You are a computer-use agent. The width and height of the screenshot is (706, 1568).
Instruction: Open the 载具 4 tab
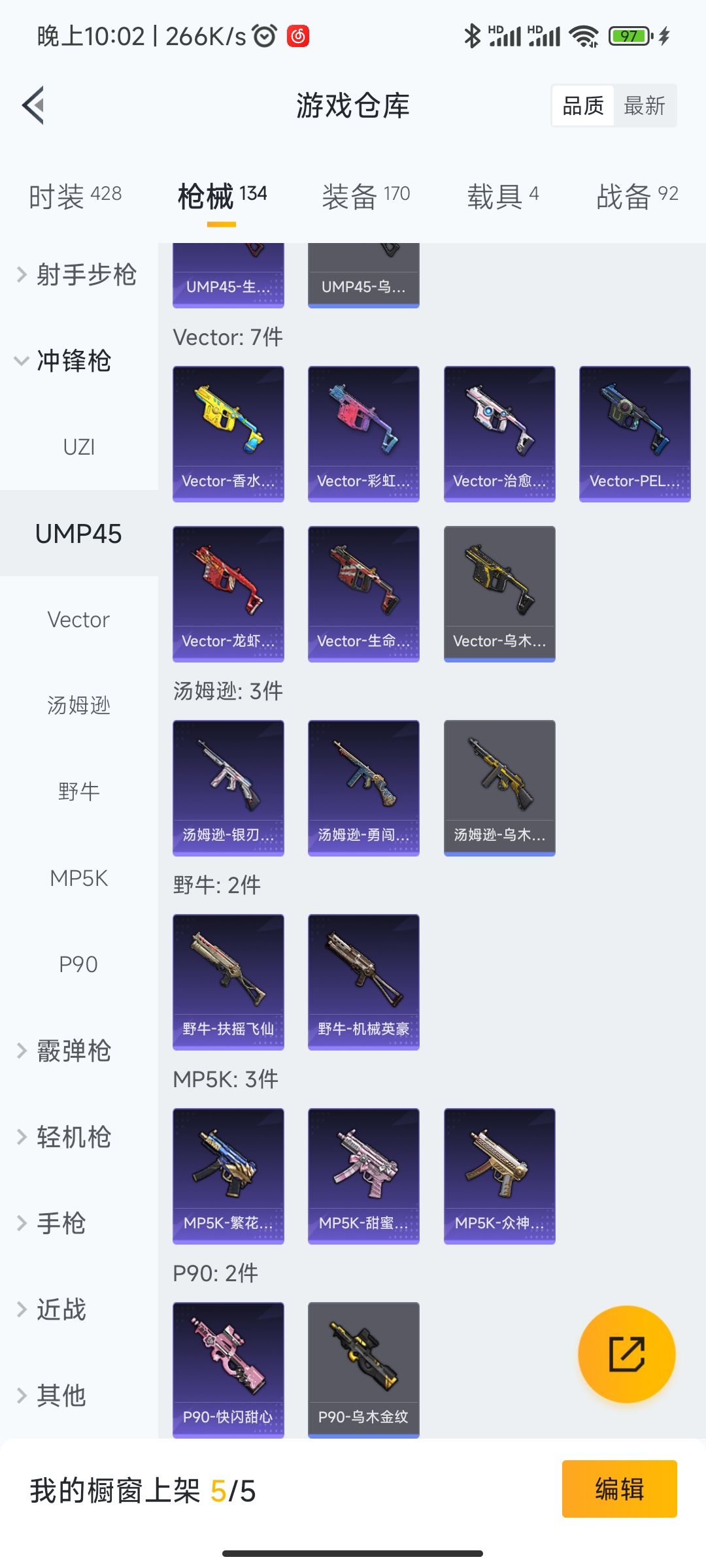(502, 195)
